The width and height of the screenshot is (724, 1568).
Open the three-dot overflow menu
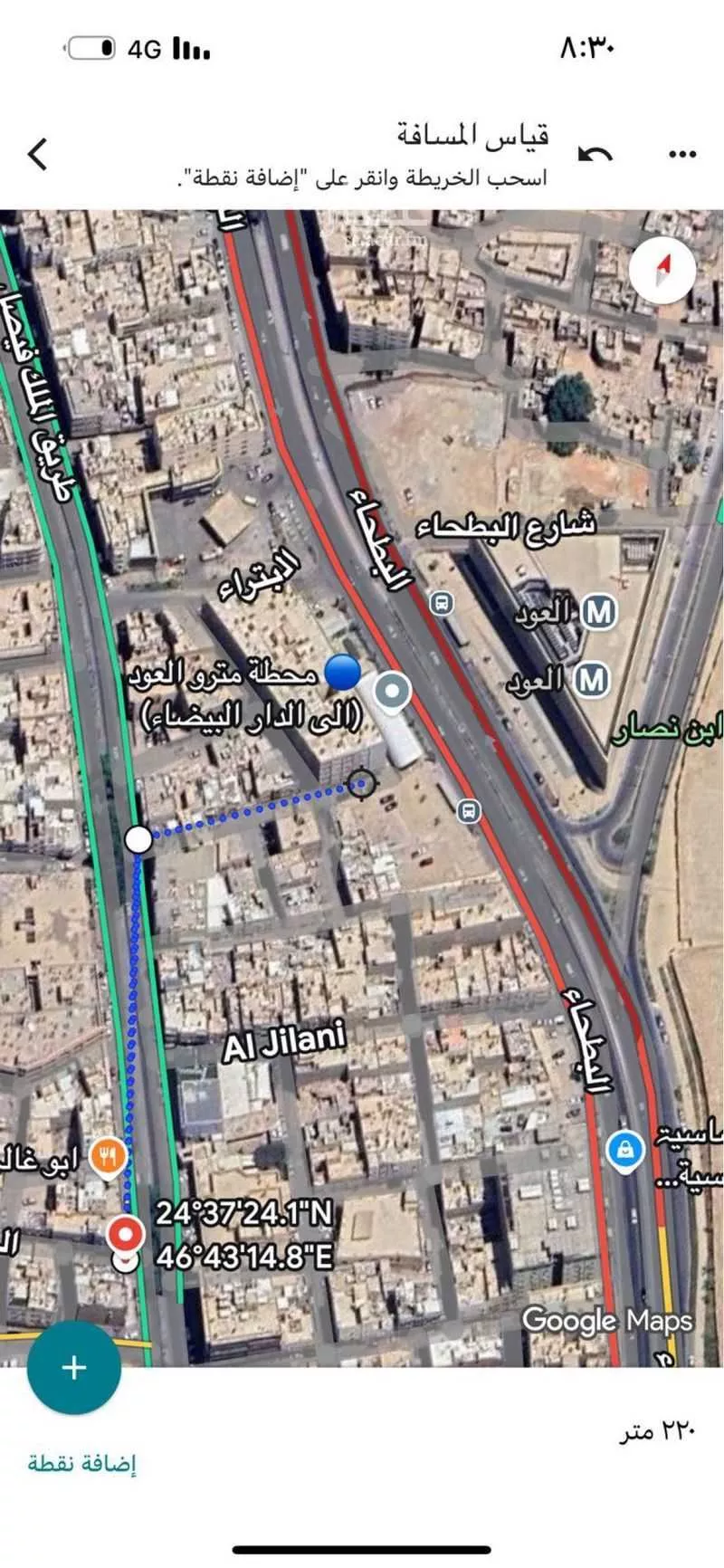681,155
